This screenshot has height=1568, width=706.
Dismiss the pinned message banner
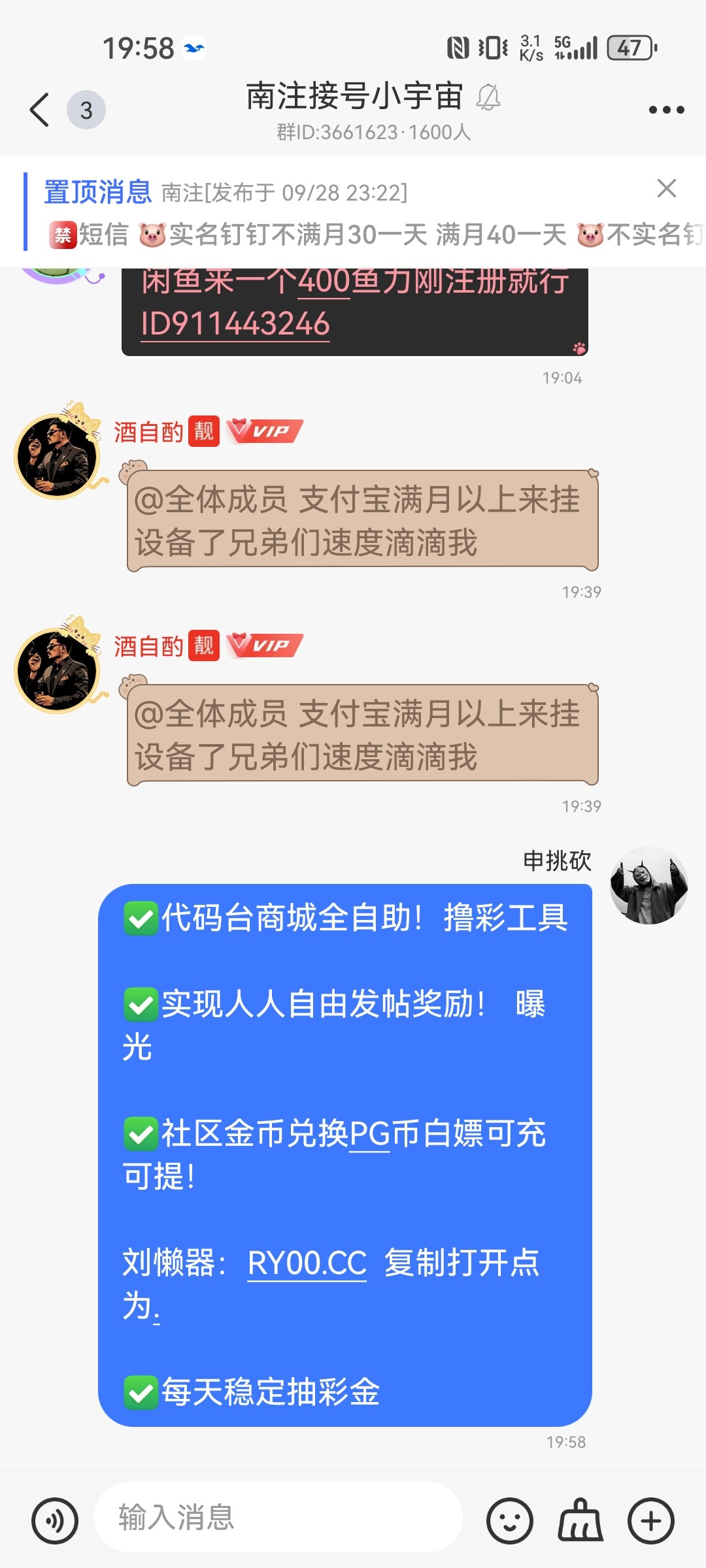(x=666, y=188)
